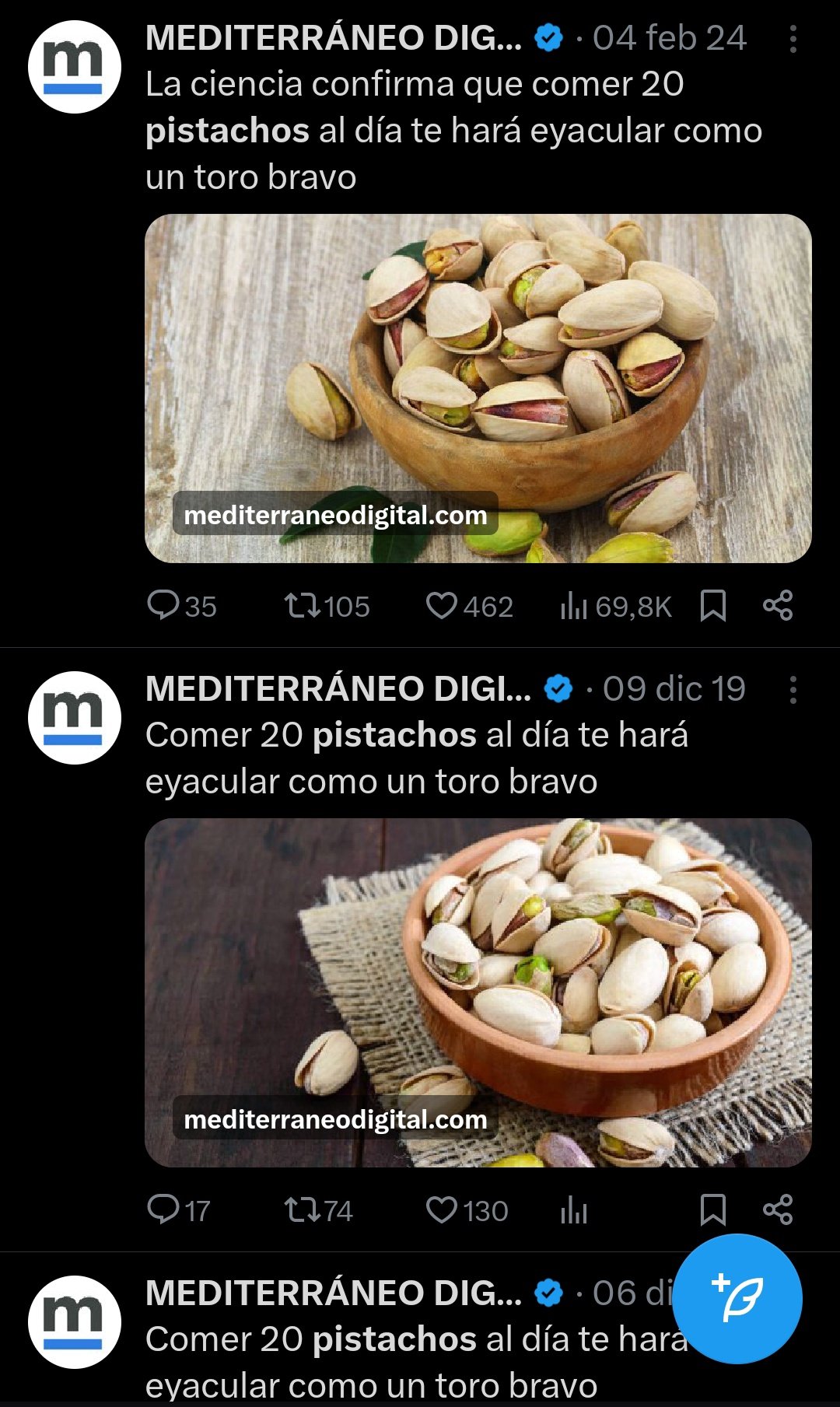Open overflow menu on 04 feb 24 post
The image size is (840, 1407).
(793, 39)
